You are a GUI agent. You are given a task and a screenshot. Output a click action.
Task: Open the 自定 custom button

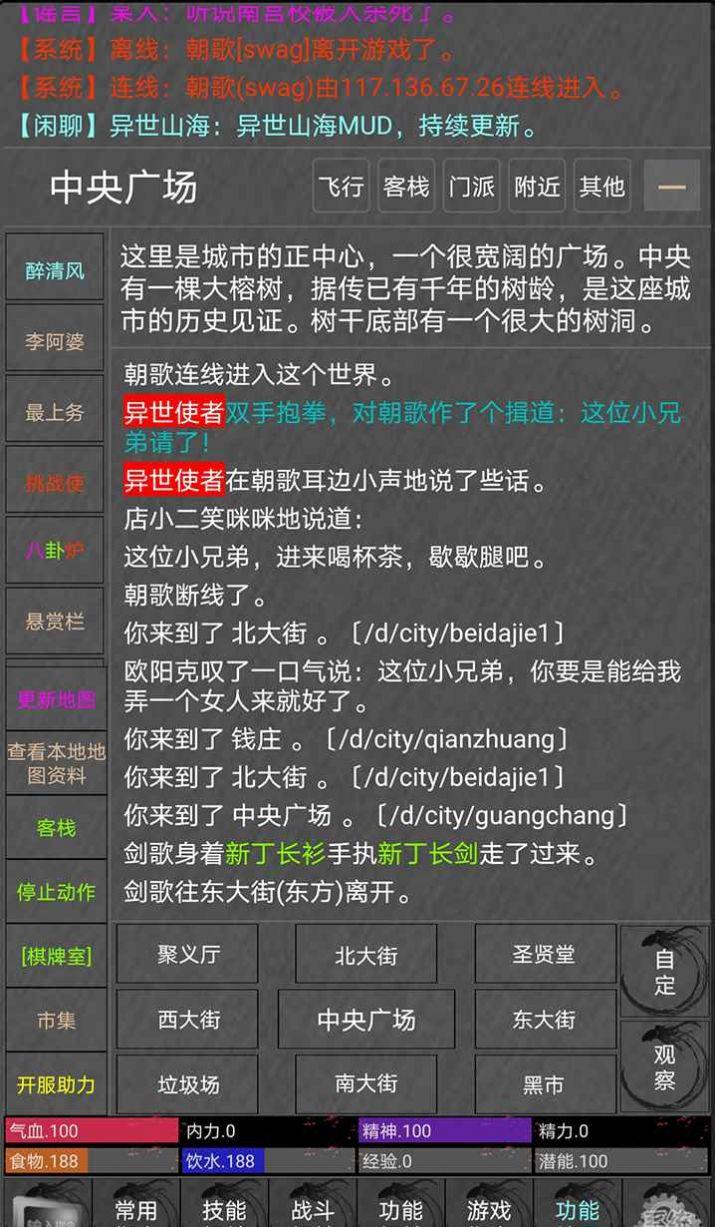pyautogui.click(x=665, y=972)
